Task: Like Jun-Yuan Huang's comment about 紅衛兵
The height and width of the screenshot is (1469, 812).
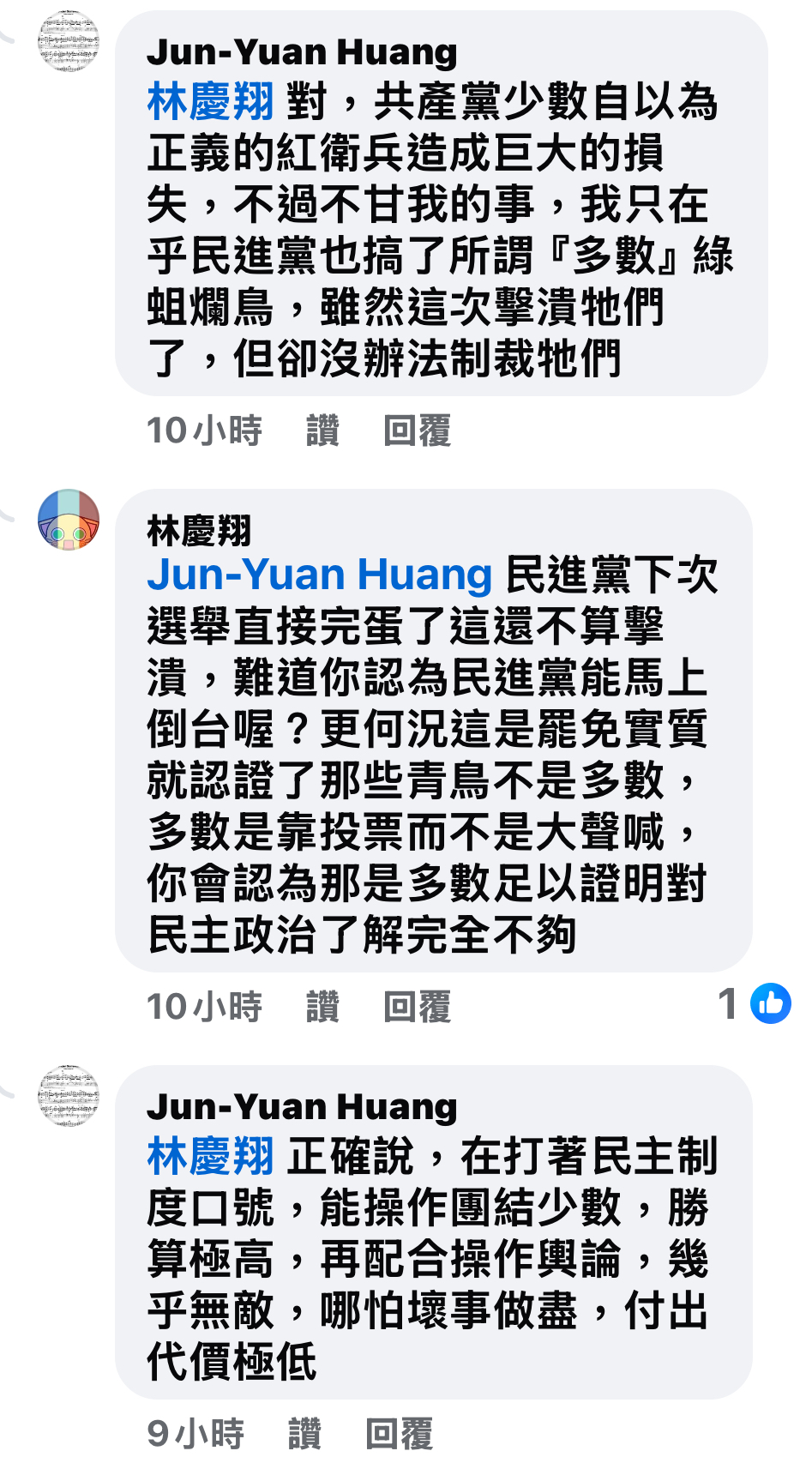Action: pyautogui.click(x=322, y=430)
